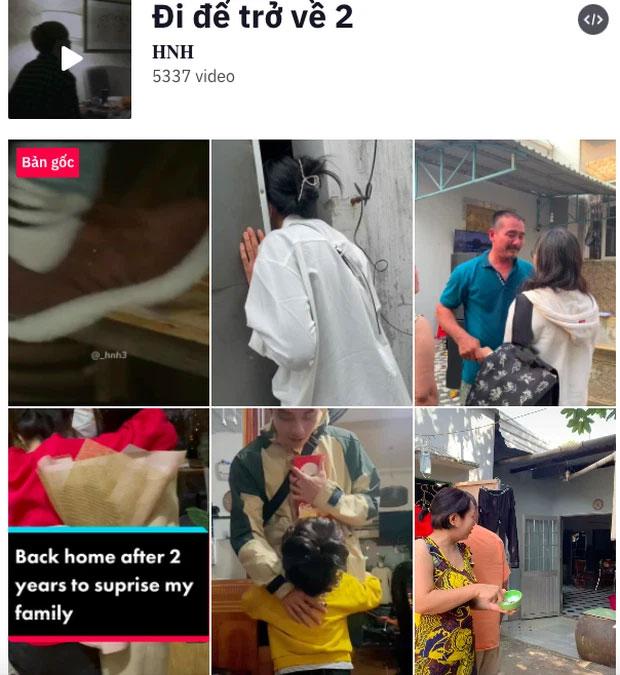The height and width of the screenshot is (675, 620).
Task: Open video of woman holding green bowl
Action: point(515,541)
